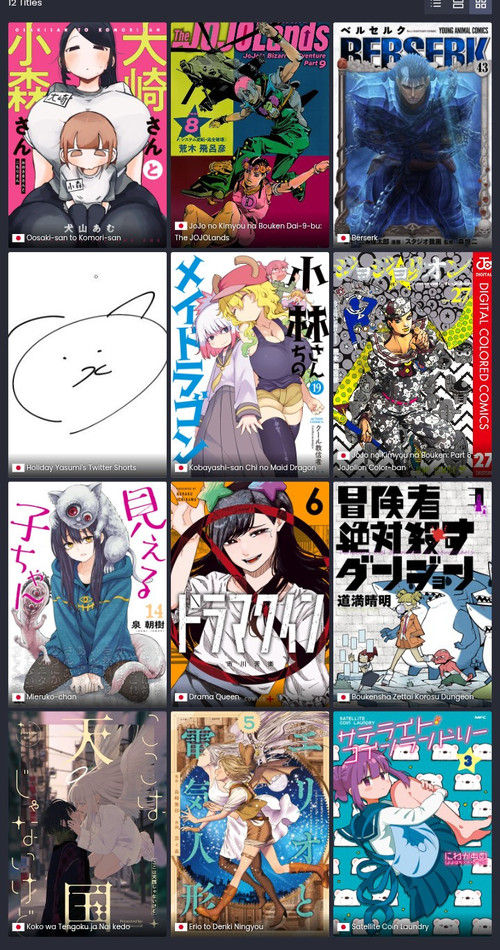
Task: Select Erio to Denki Ningyou
Action: 250,824
